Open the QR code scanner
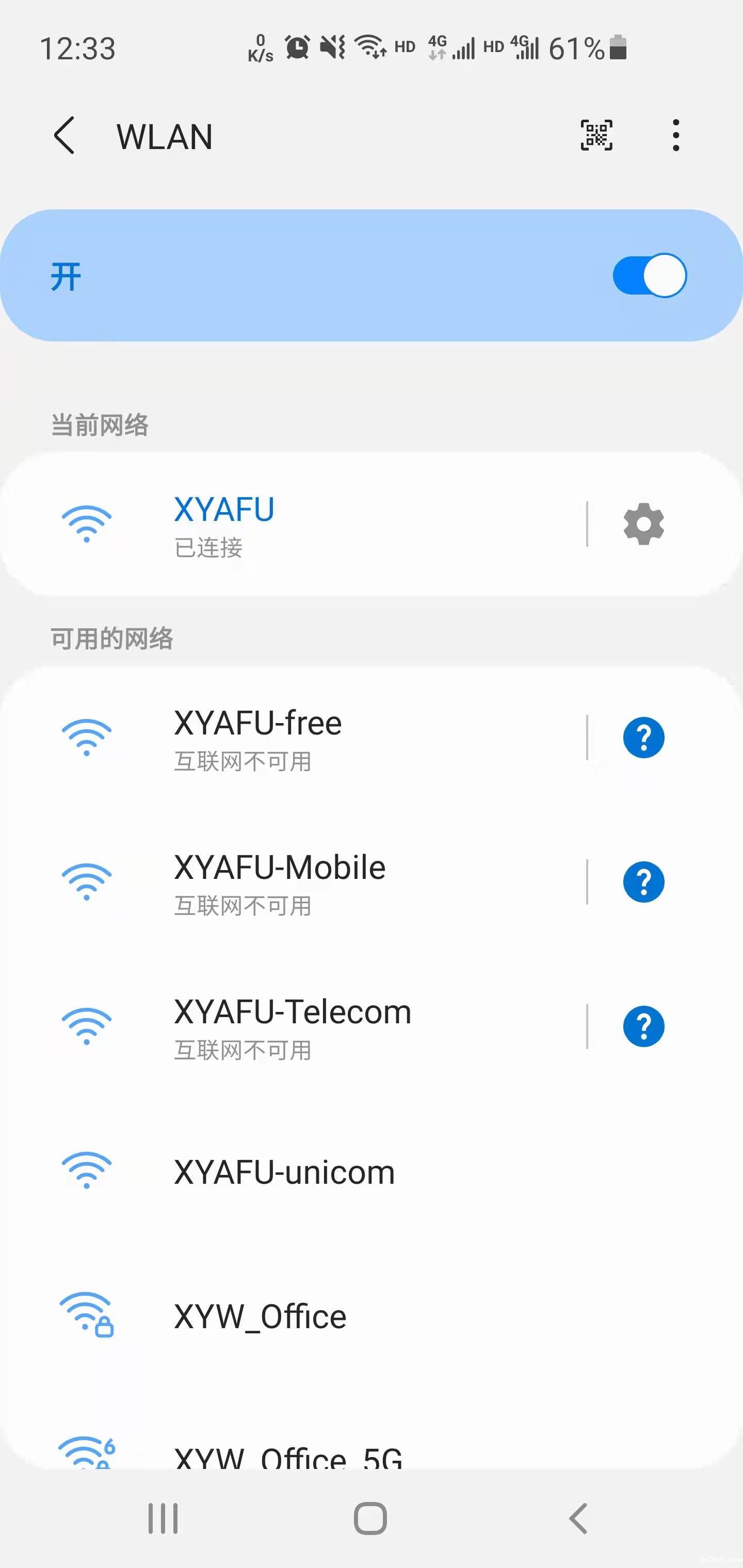Viewport: 743px width, 1568px height. (596, 135)
